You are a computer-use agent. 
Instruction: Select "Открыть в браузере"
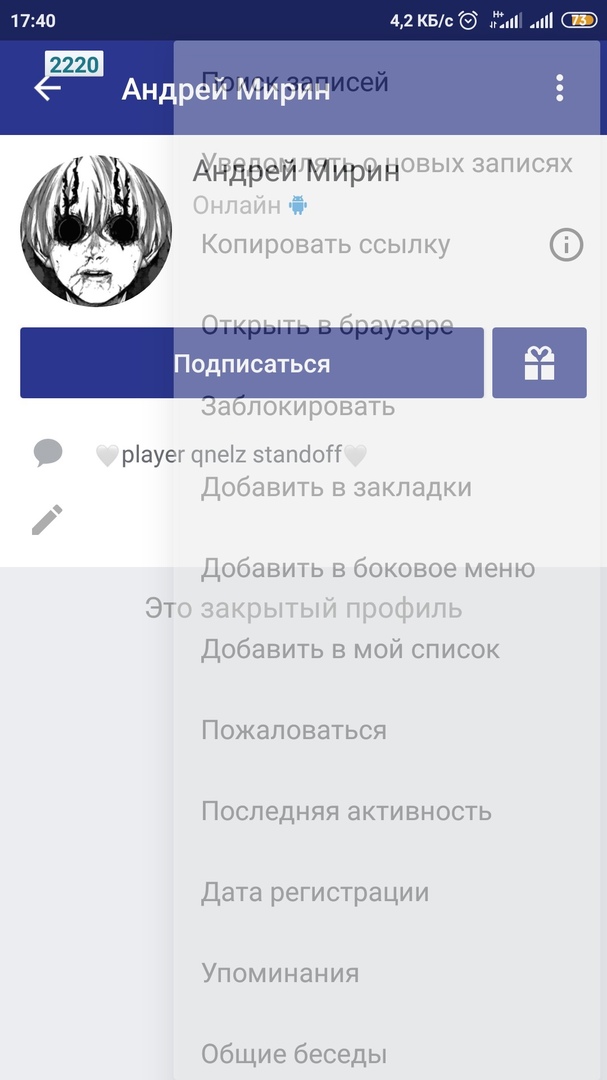pos(327,325)
